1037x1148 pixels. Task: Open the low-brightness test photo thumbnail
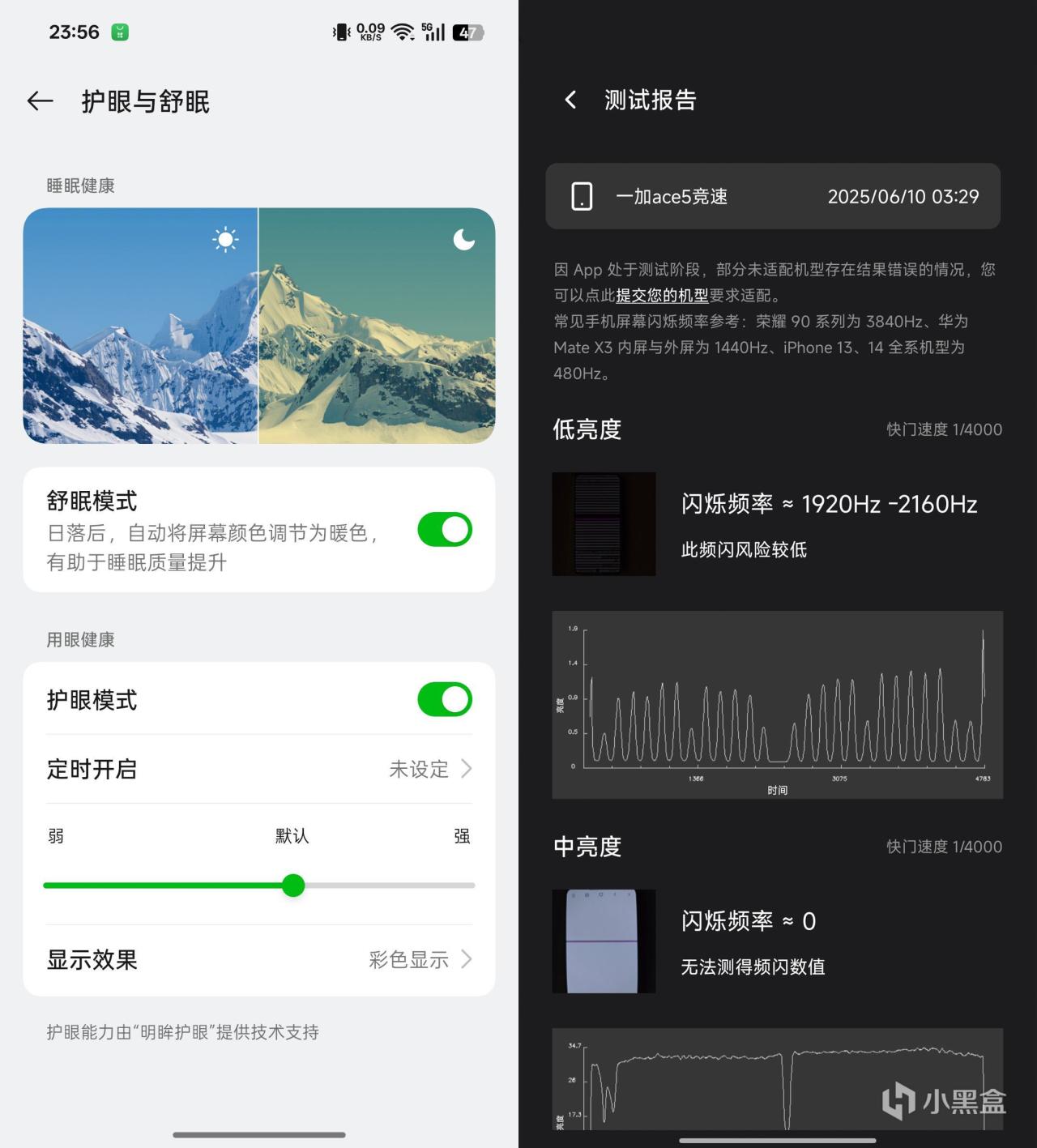pyautogui.click(x=604, y=524)
